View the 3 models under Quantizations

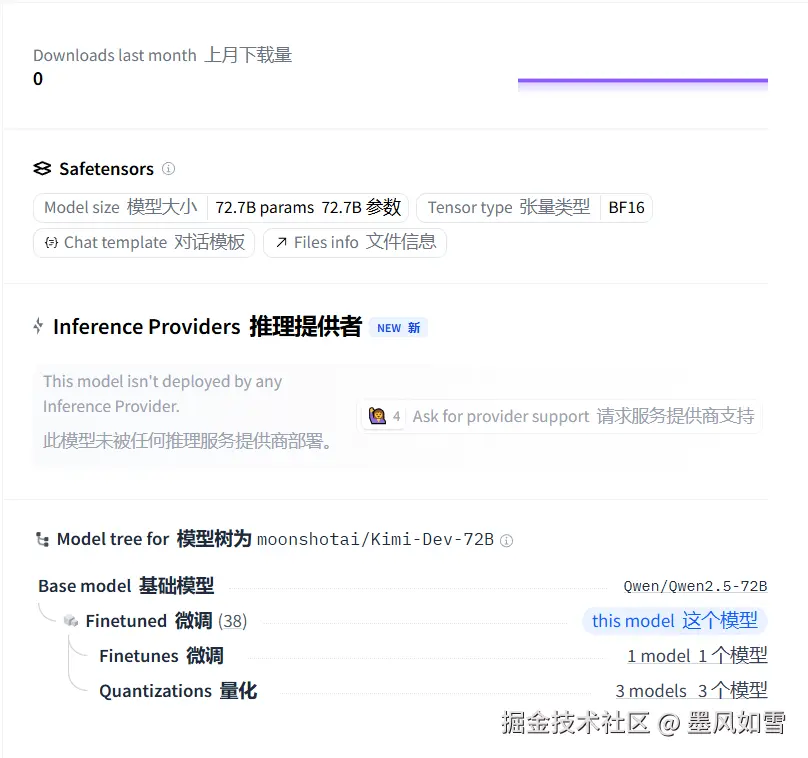pos(690,691)
